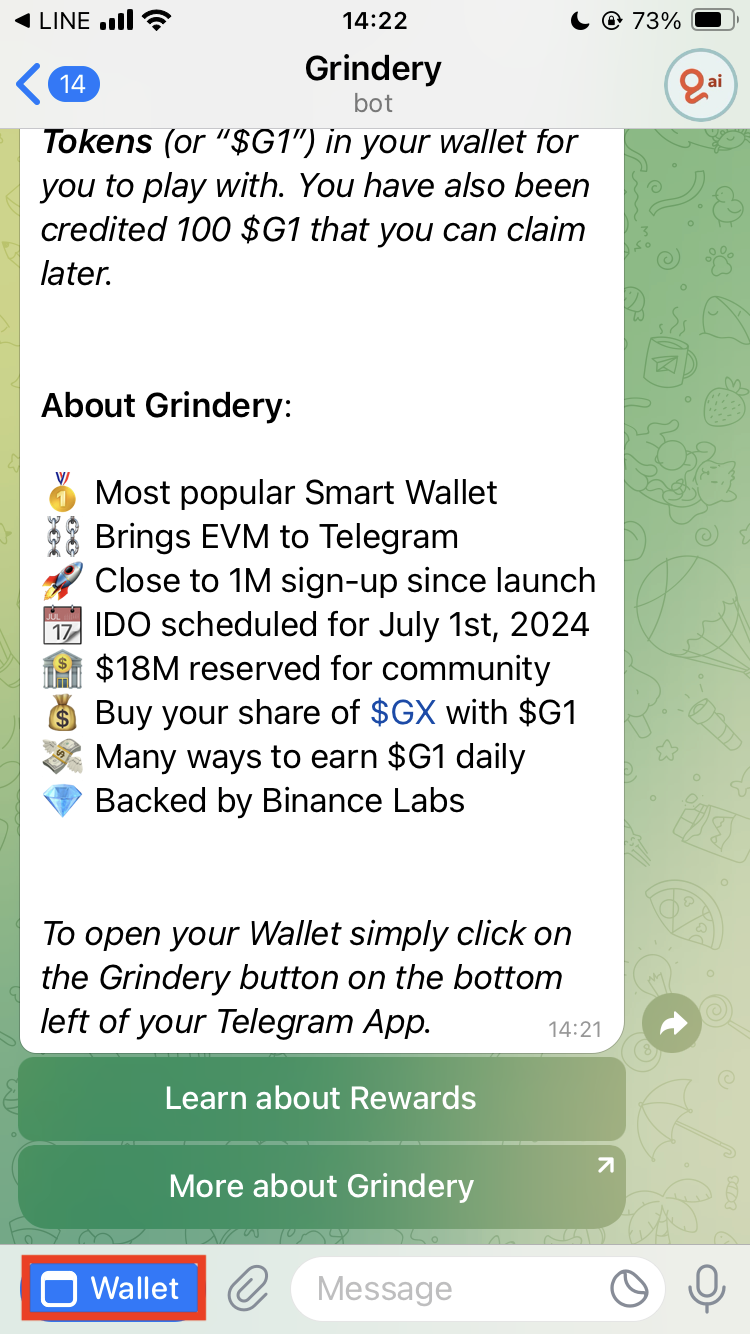The image size is (750, 1334).
Task: Tap the clock showing 14:22
Action: 375,18
